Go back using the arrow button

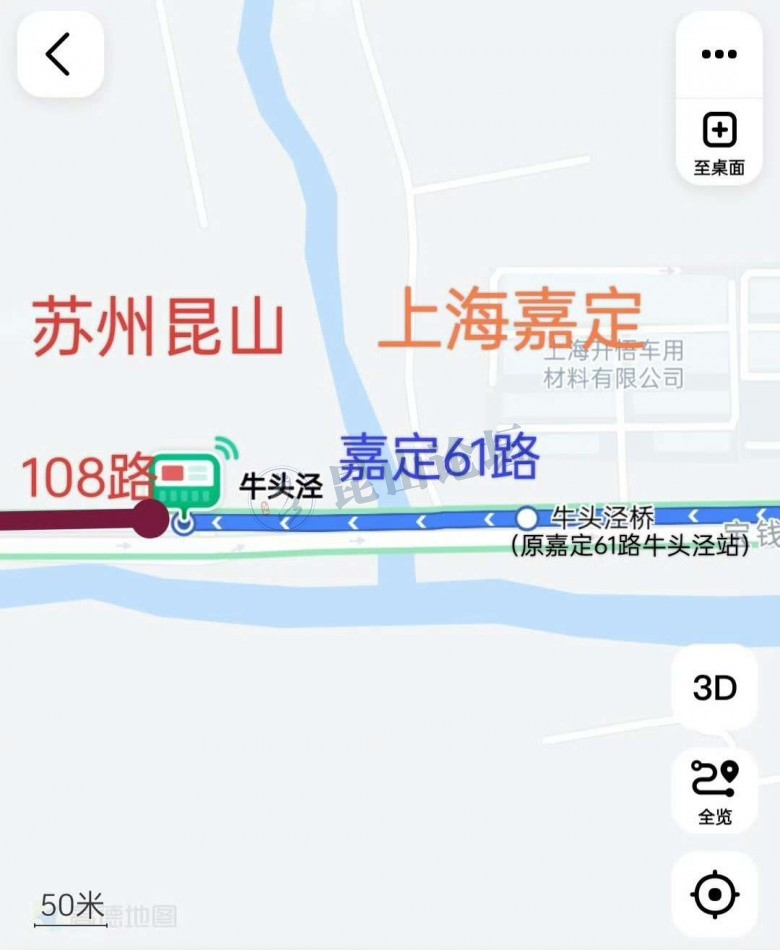click(x=59, y=55)
